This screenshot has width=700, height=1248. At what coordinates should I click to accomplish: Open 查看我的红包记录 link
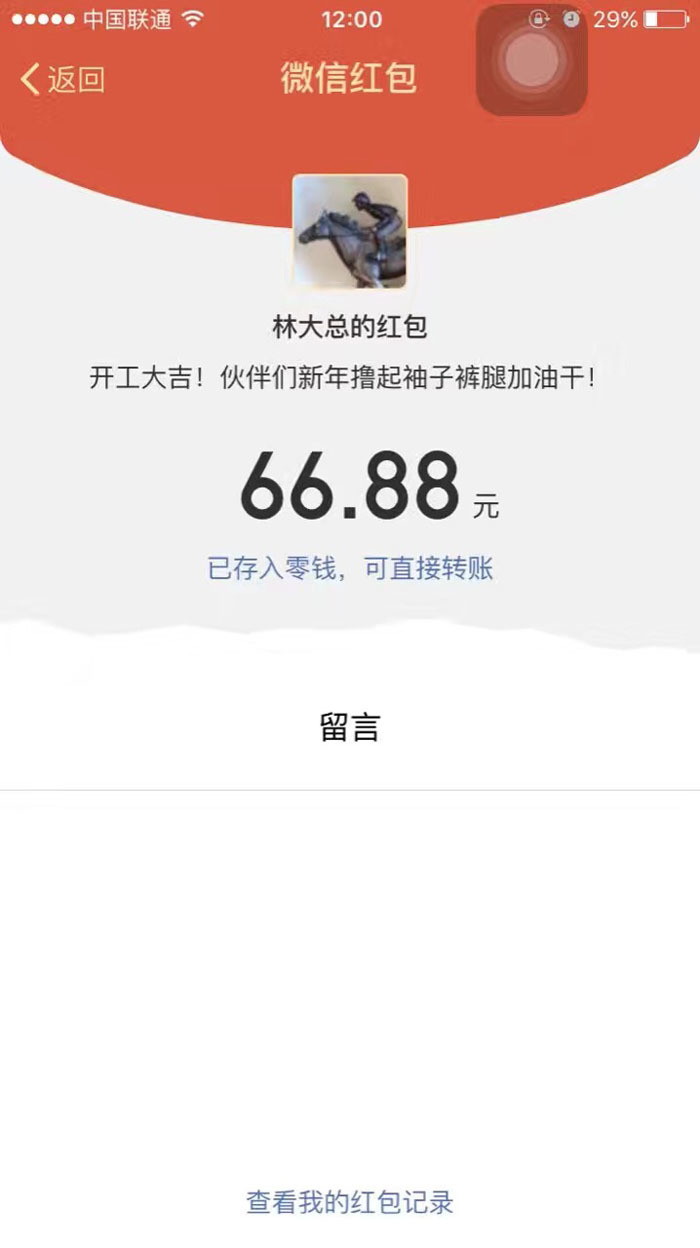coord(350,1201)
